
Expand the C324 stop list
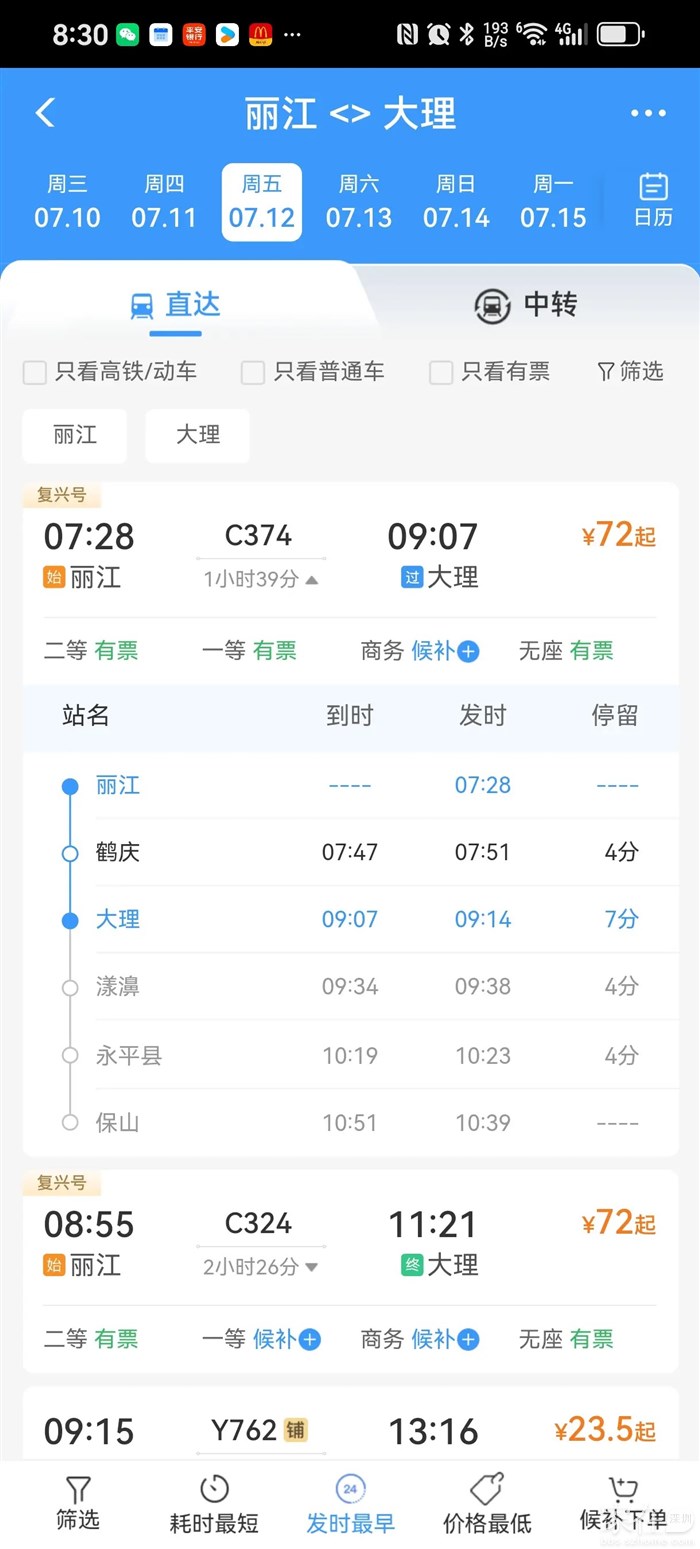coord(260,1267)
